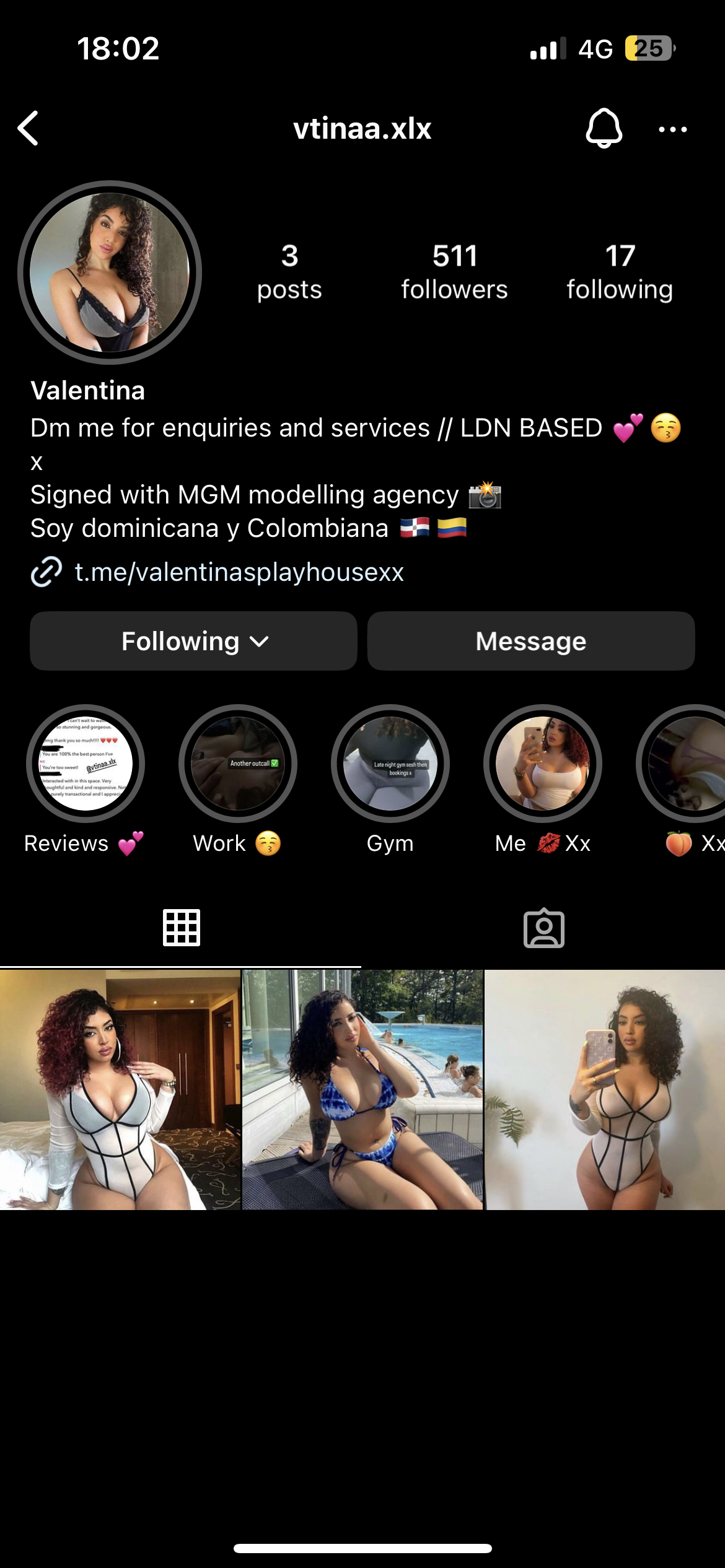This screenshot has height=1568, width=725.
Task: Open the 17 following list
Action: [x=619, y=272]
